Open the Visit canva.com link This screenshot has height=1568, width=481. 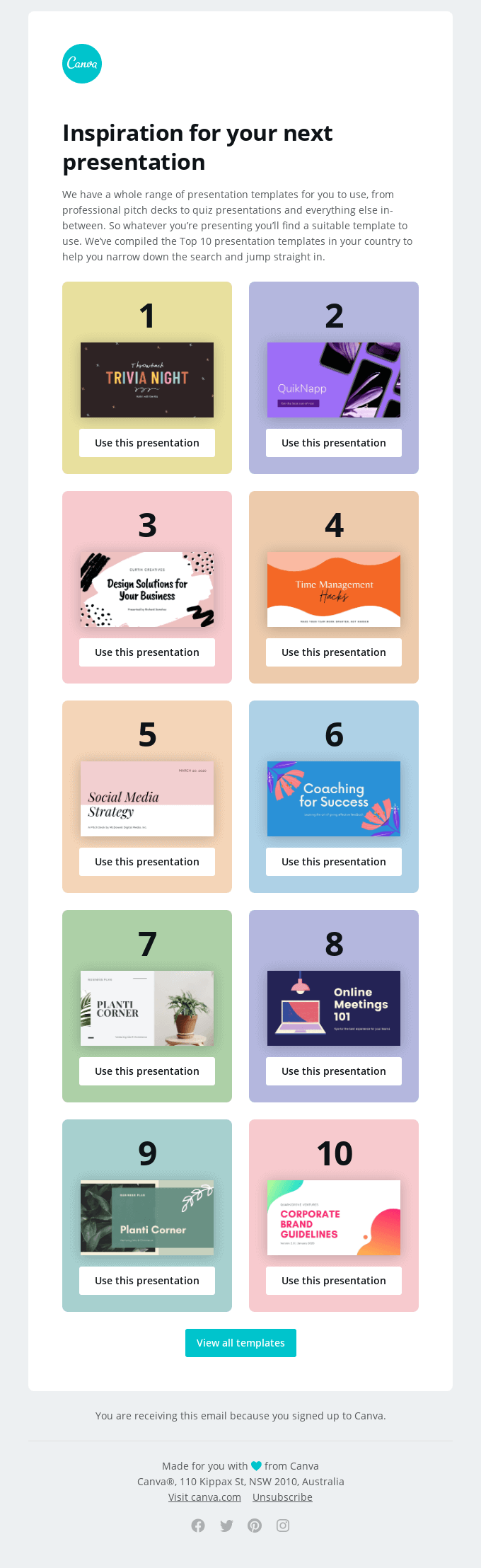204,1497
